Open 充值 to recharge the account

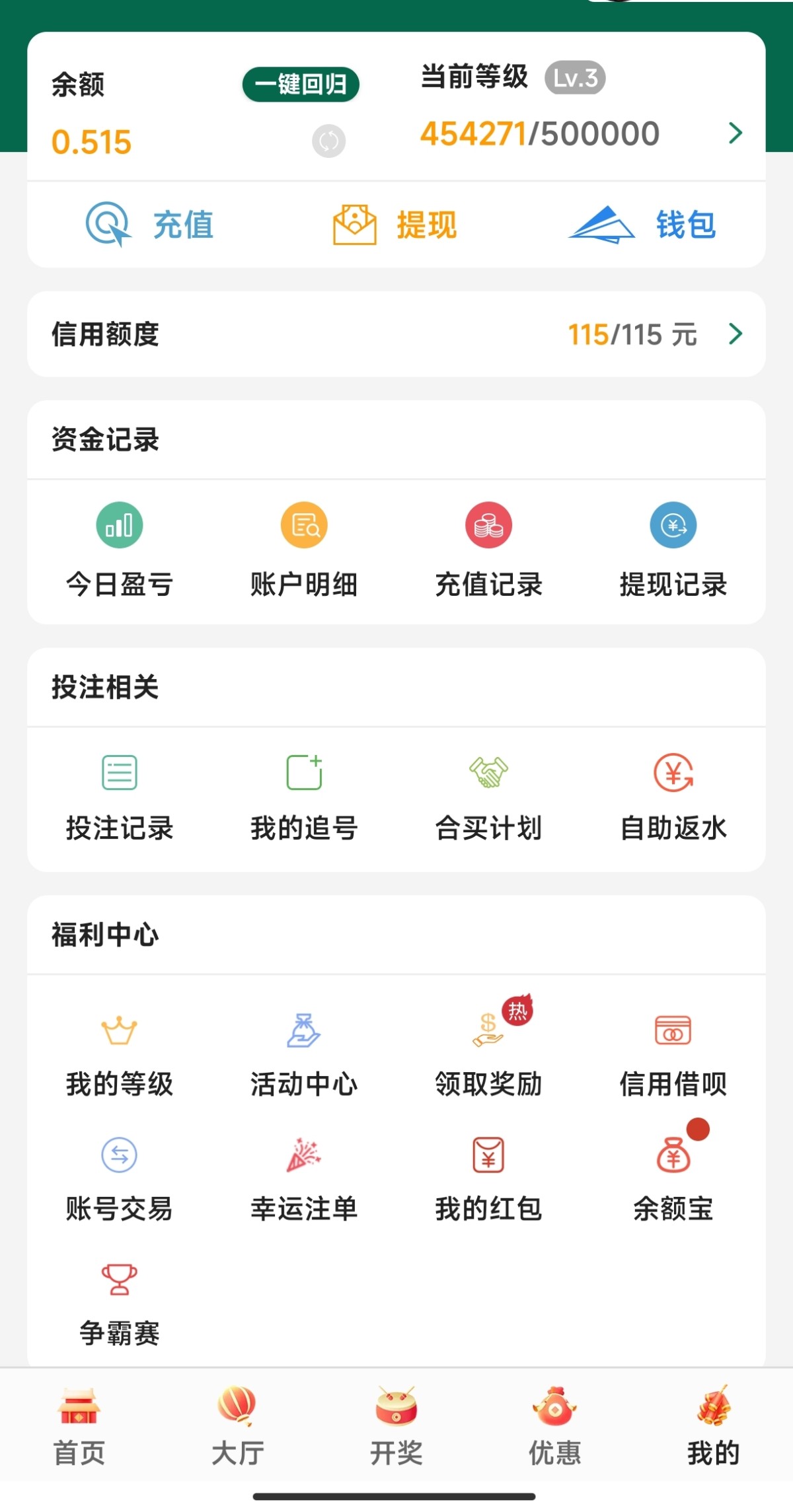(x=150, y=225)
